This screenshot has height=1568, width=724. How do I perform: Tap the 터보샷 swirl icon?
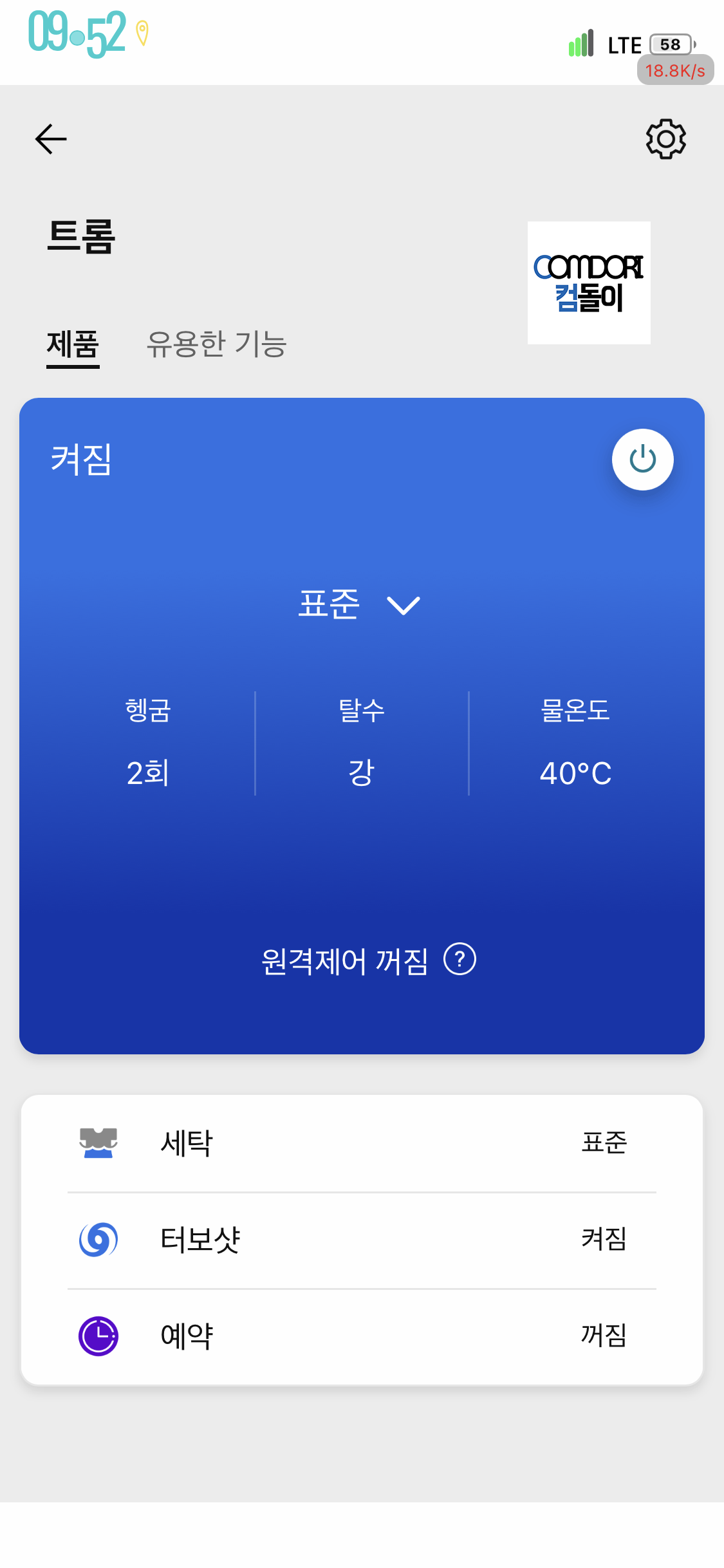(x=97, y=1238)
